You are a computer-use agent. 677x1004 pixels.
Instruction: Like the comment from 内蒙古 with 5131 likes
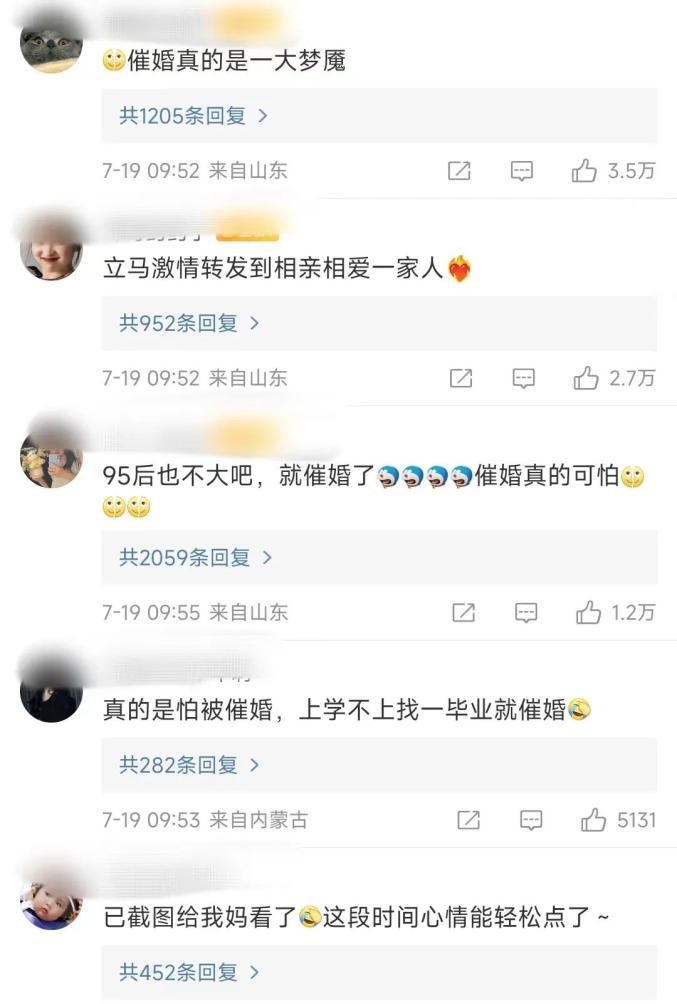pos(594,820)
